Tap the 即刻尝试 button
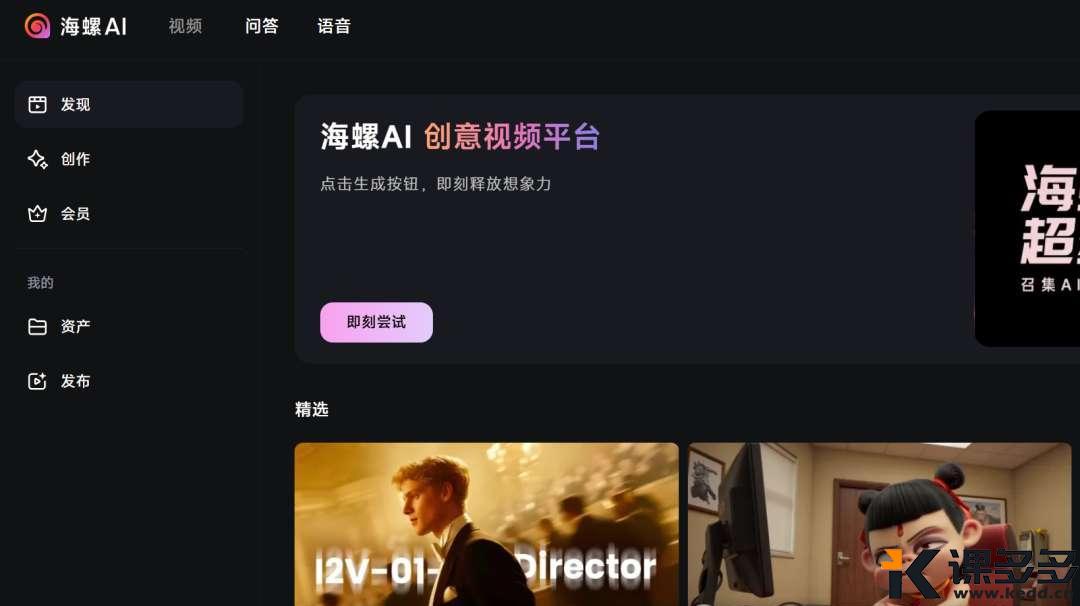The height and width of the screenshot is (606, 1080). coord(376,322)
